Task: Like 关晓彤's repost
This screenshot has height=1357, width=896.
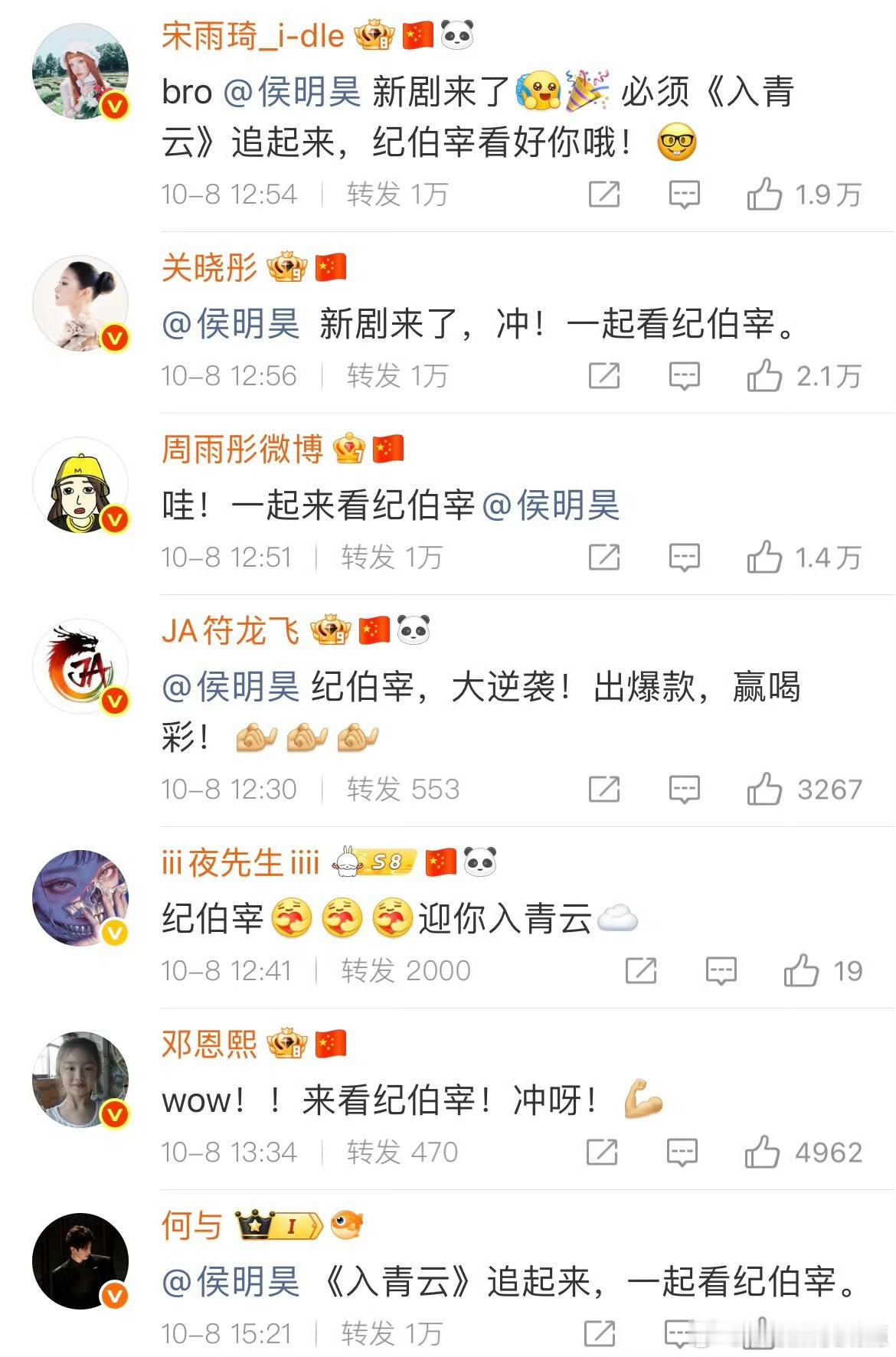Action: coord(764,376)
